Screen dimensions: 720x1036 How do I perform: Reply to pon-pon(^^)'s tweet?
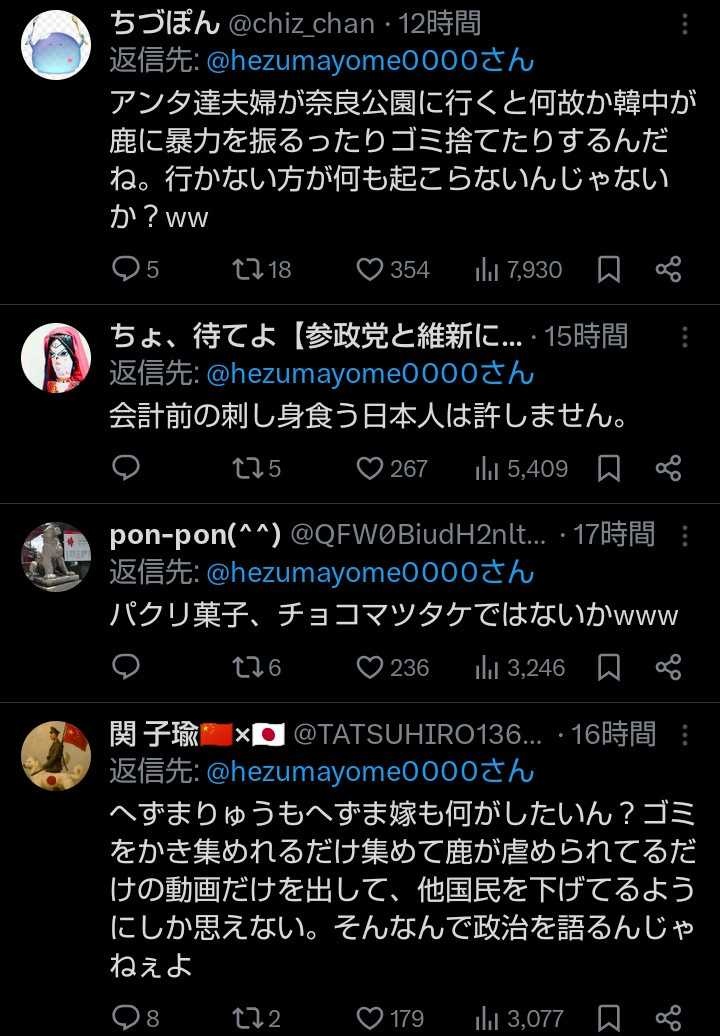click(x=125, y=667)
